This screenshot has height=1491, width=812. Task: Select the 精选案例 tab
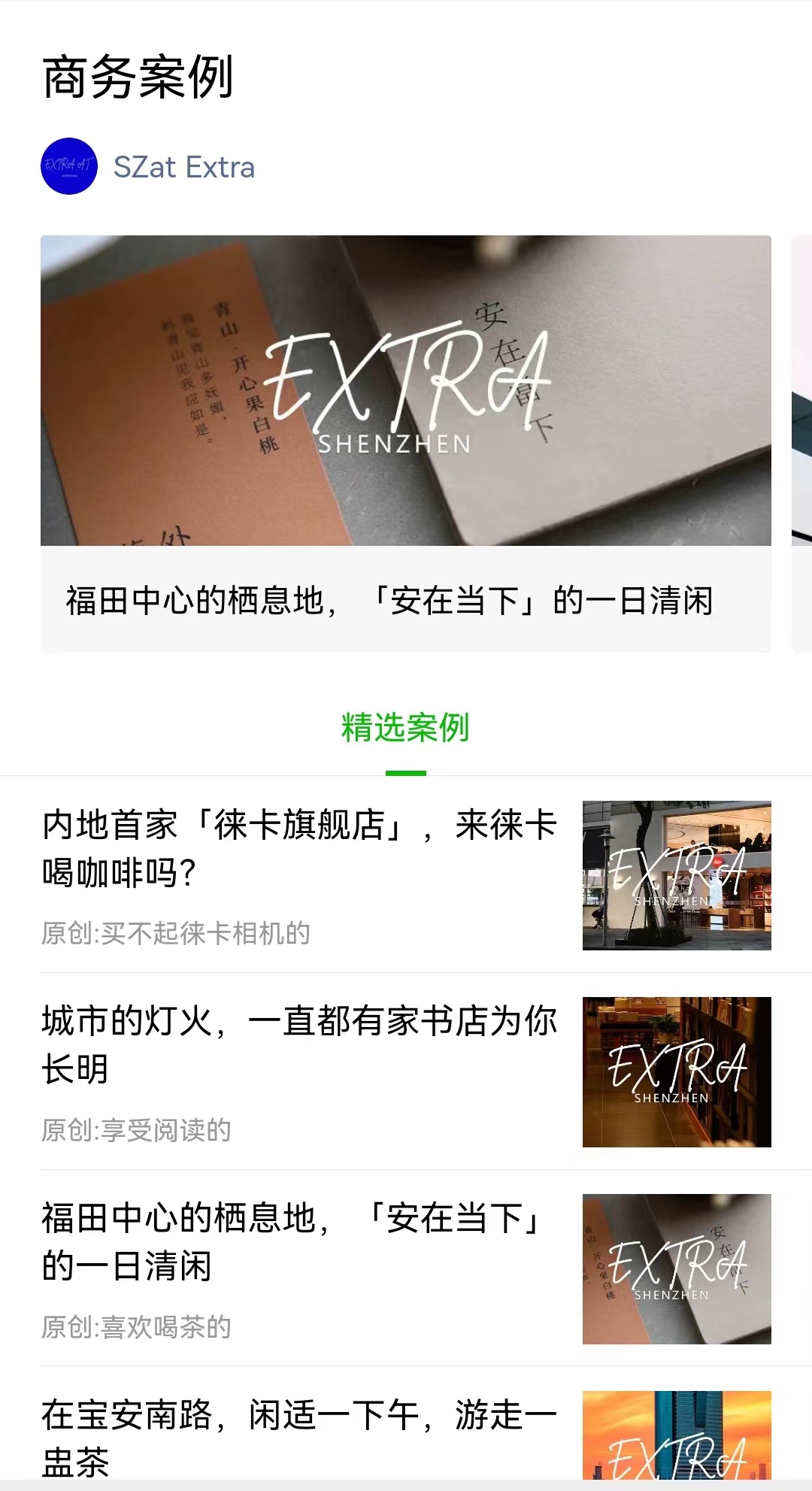(406, 728)
